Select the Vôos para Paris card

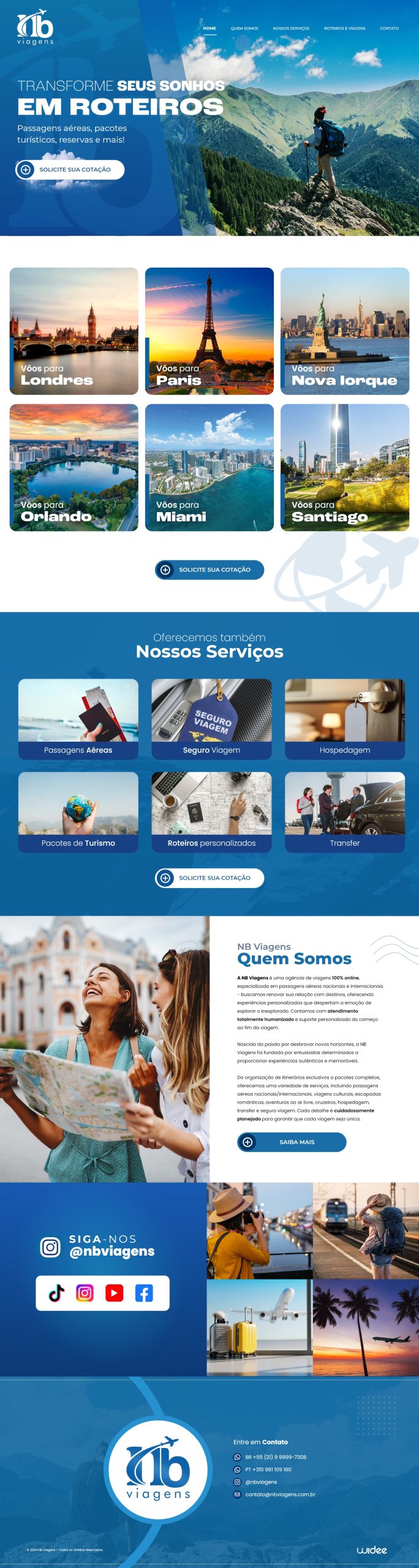pos(209,331)
